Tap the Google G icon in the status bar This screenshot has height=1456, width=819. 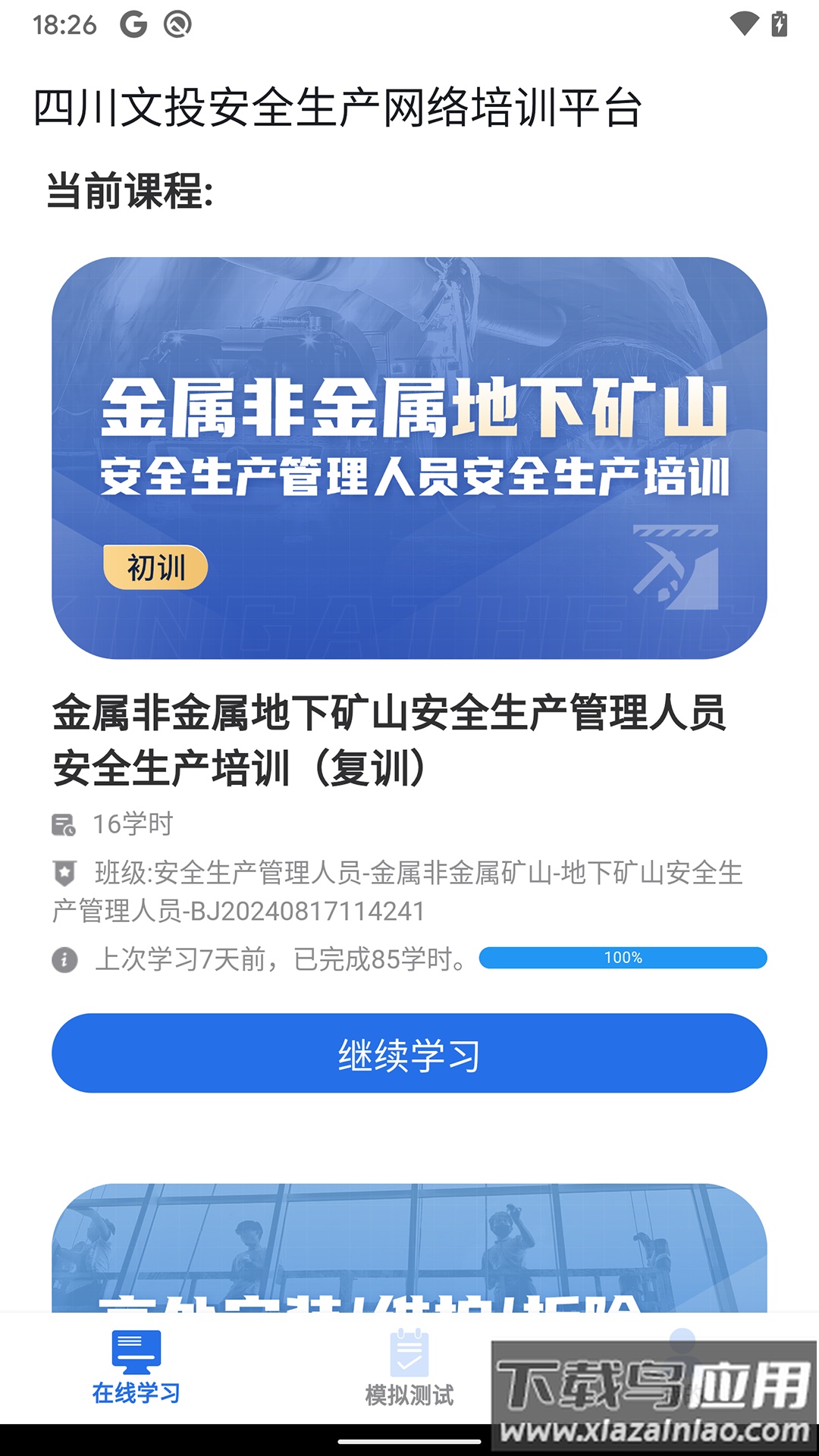pyautogui.click(x=135, y=24)
